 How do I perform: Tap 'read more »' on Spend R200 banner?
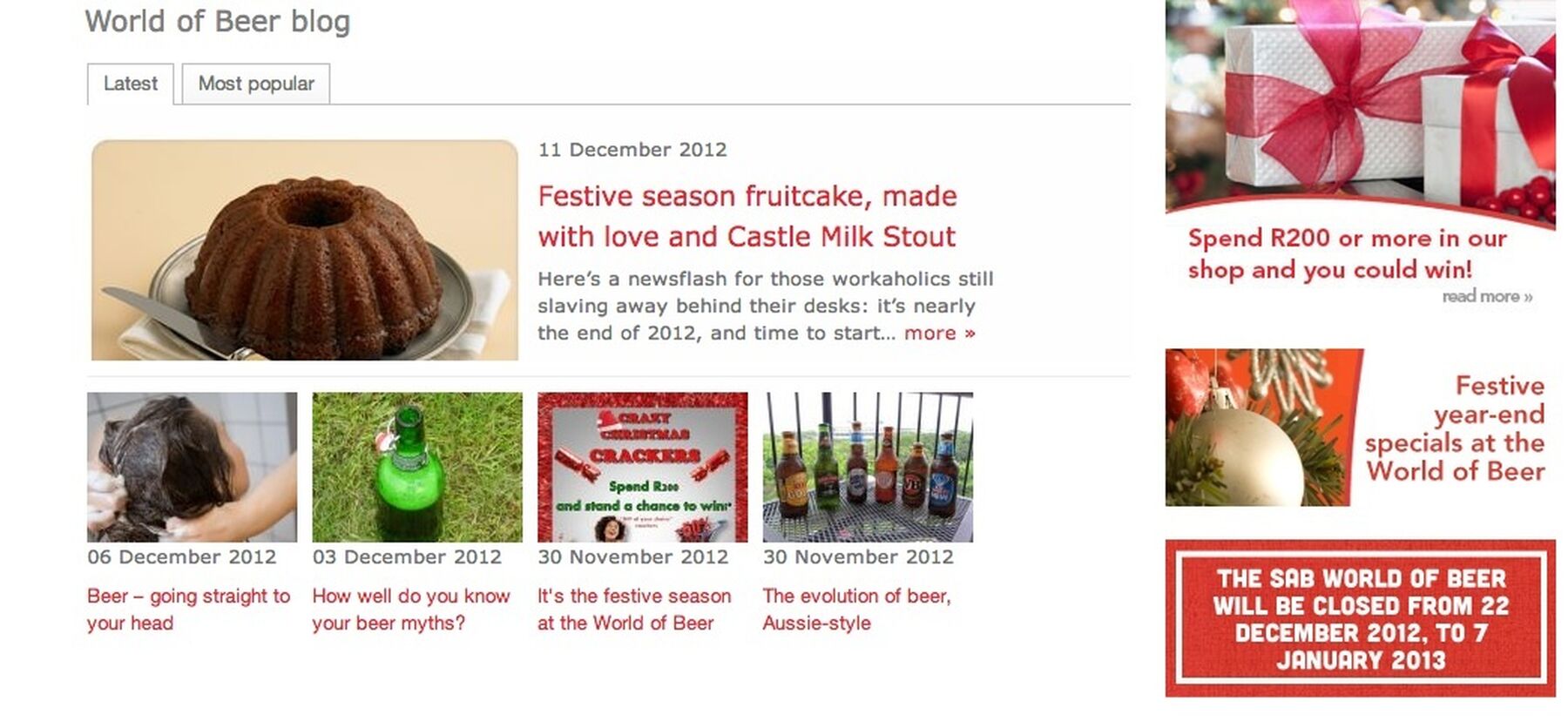tap(1486, 296)
